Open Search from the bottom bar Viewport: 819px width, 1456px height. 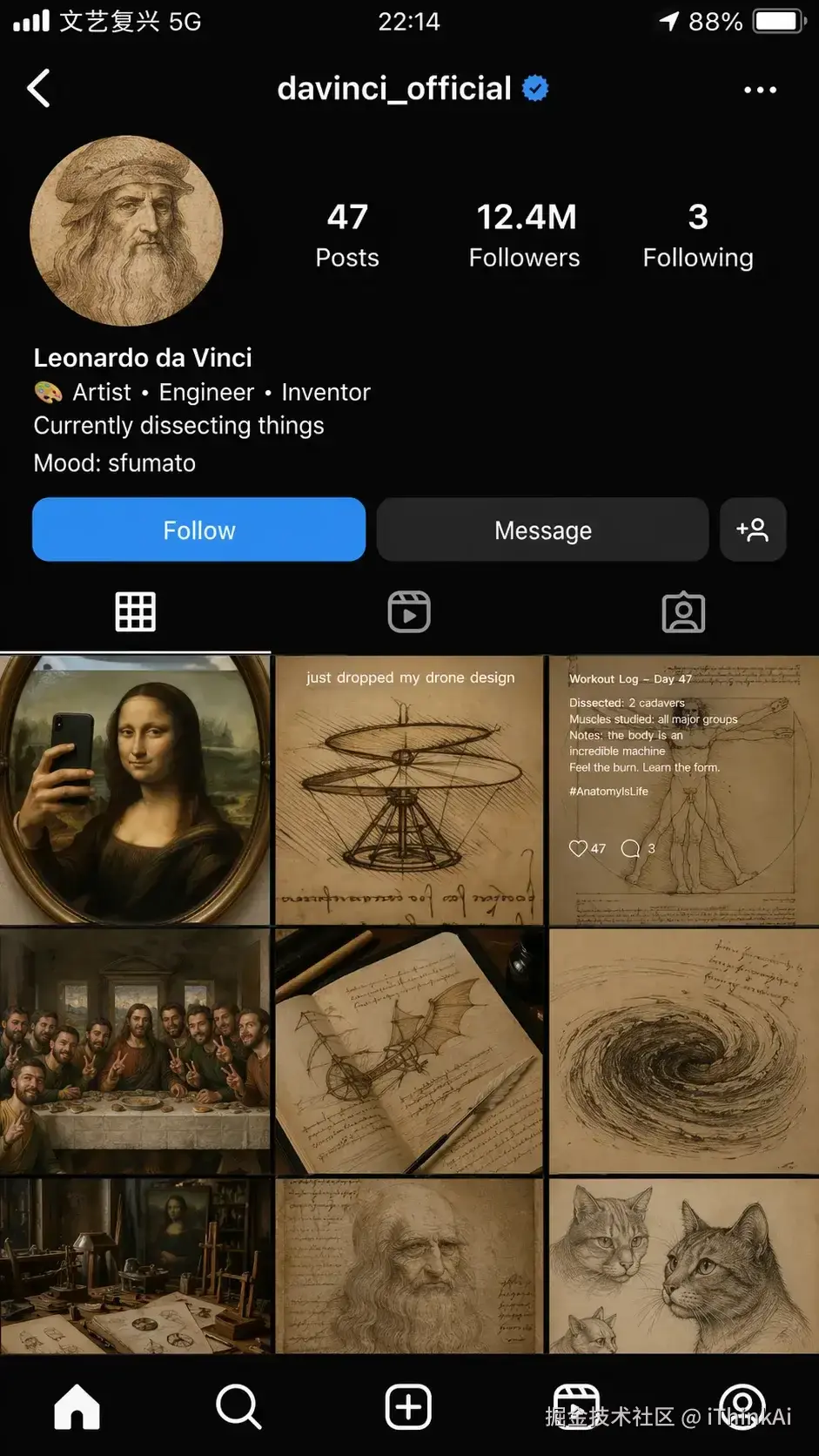[238, 1406]
